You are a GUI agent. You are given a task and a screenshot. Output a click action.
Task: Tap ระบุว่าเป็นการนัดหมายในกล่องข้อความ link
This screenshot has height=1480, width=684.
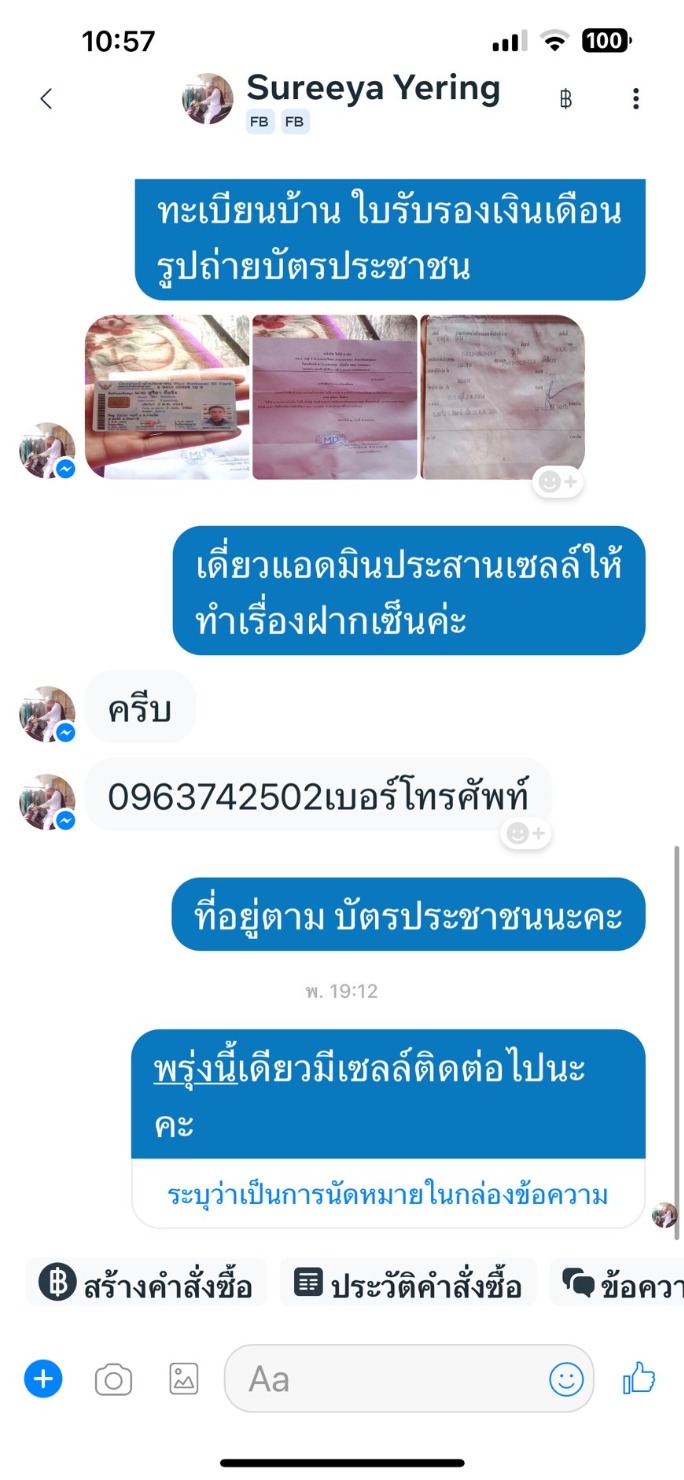388,1194
